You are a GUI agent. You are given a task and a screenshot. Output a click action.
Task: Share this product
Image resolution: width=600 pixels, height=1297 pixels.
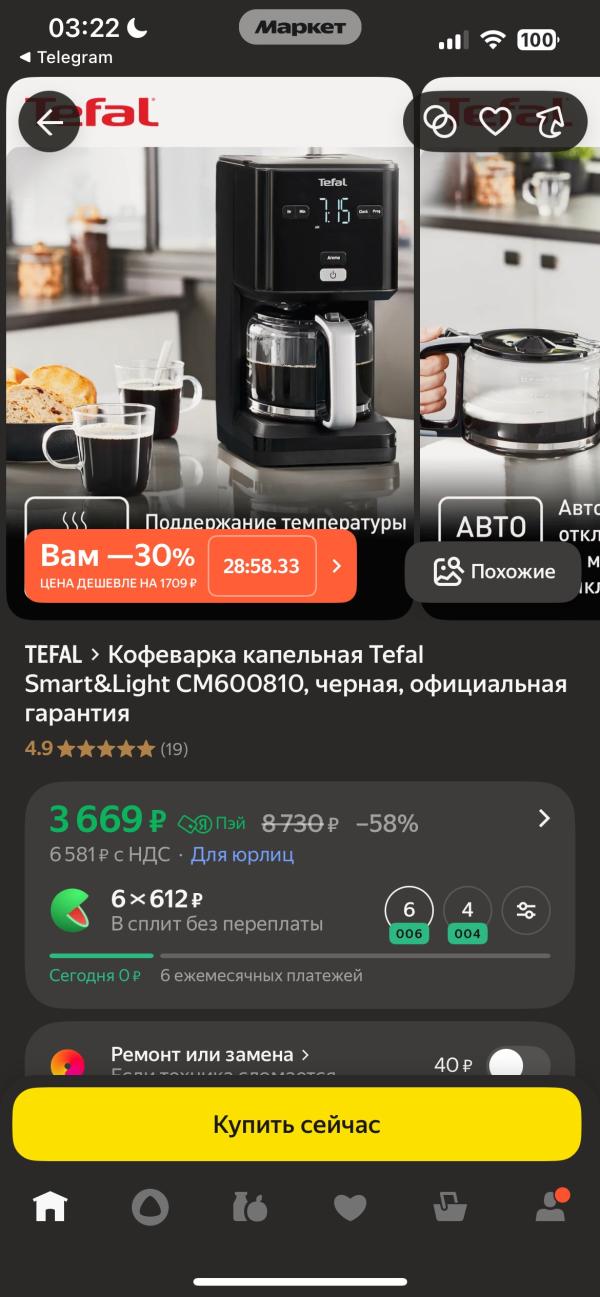point(551,122)
